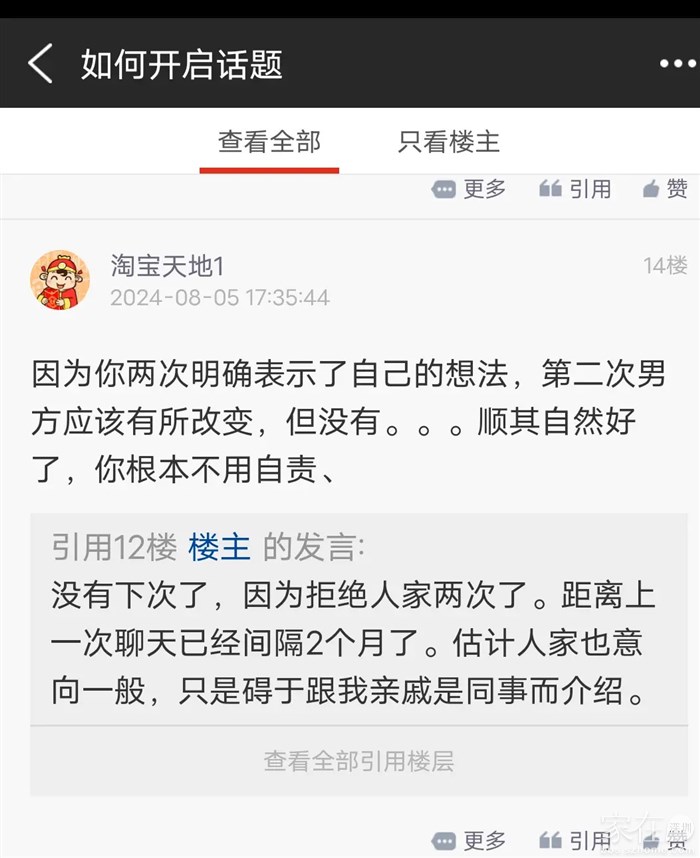
Task: Open 淘宝天地1 username link
Action: coord(168,266)
